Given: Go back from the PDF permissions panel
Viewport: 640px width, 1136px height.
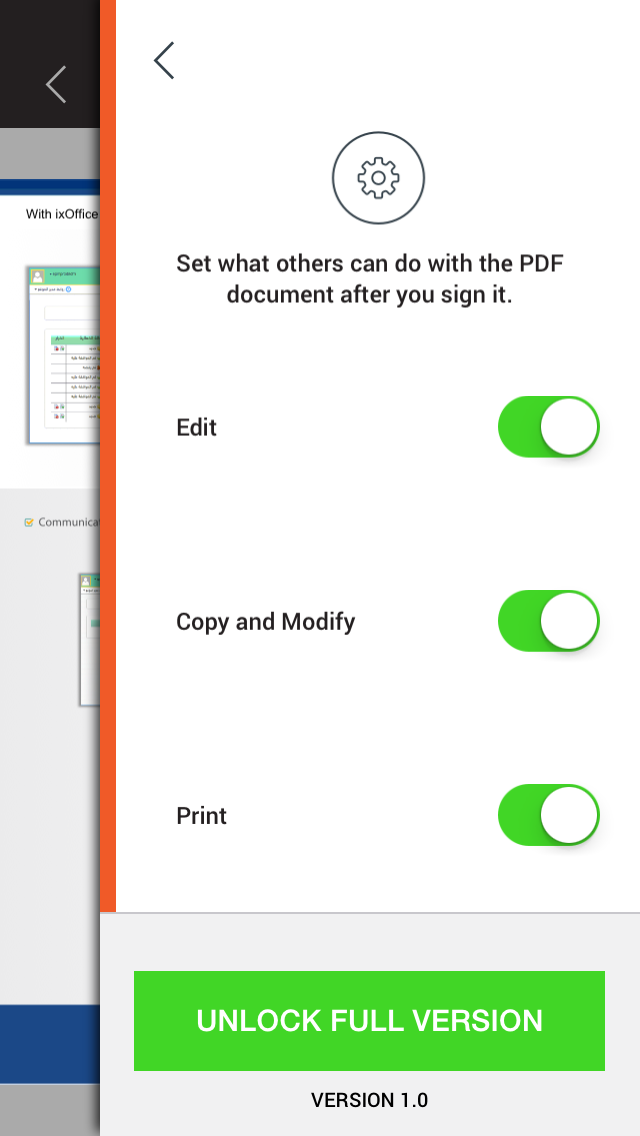Looking at the screenshot, I should point(165,61).
